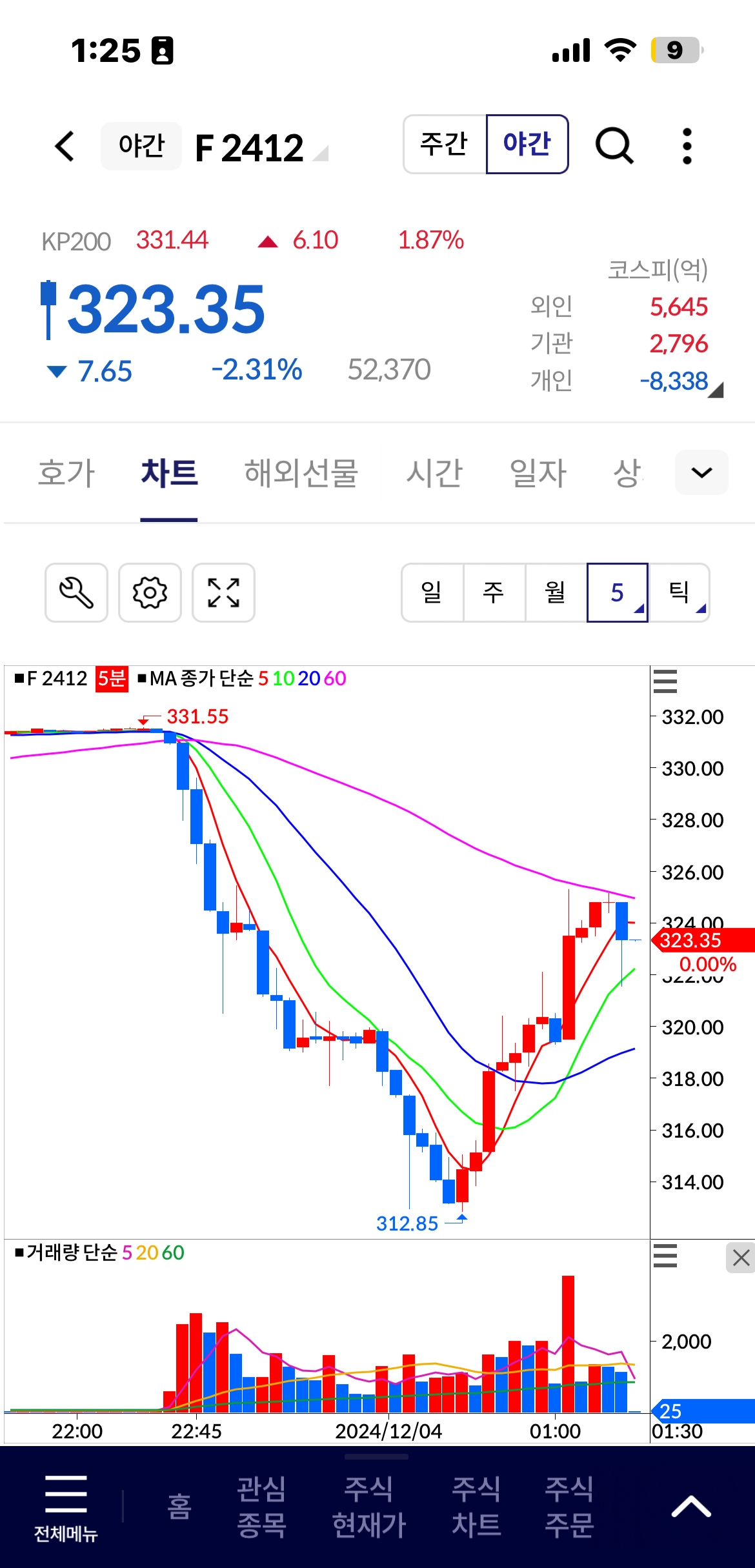This screenshot has width=755, height=1568.
Task: Switch to the 호가 tab
Action: [66, 472]
